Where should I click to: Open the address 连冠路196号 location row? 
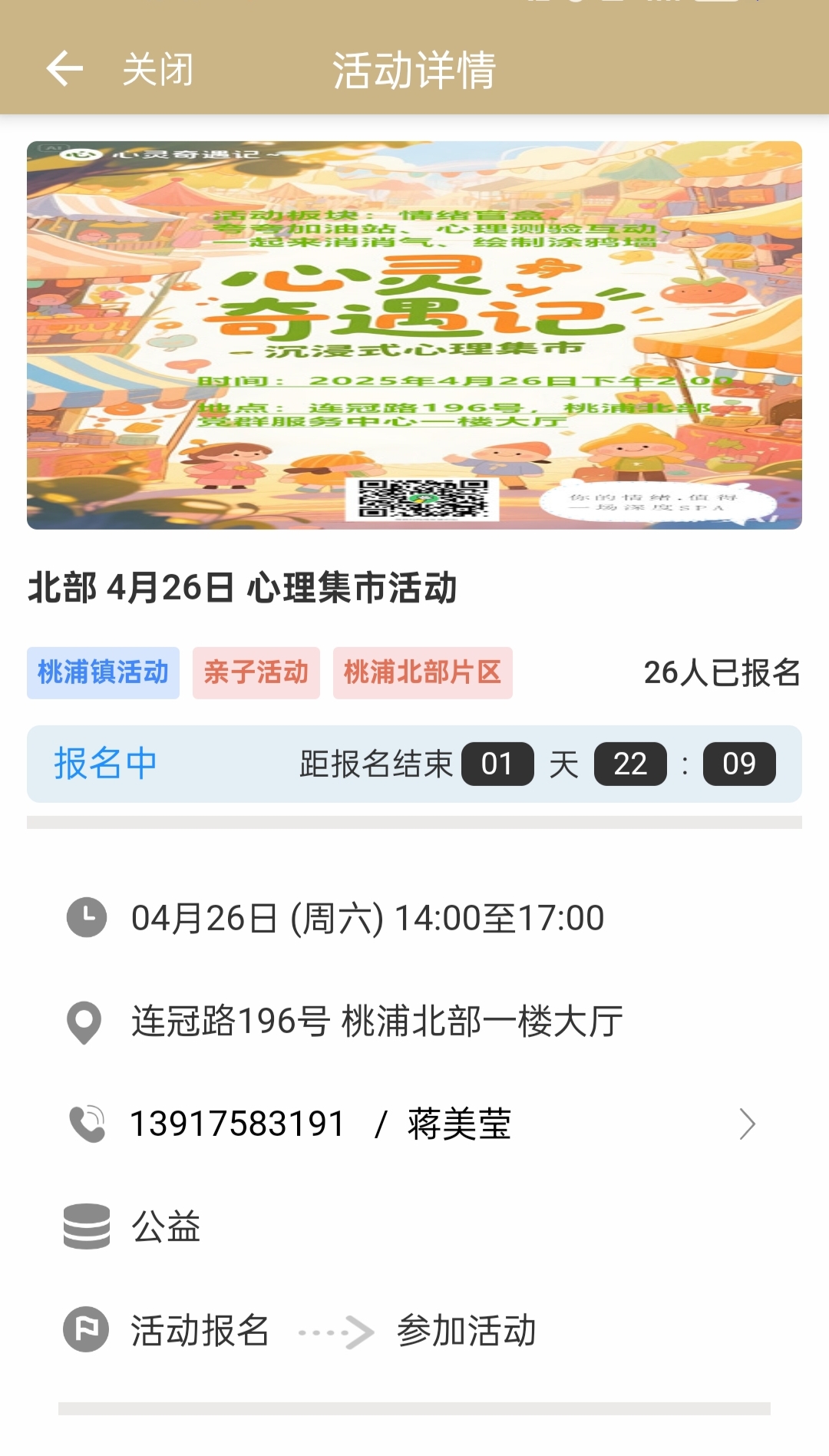pyautogui.click(x=376, y=1022)
